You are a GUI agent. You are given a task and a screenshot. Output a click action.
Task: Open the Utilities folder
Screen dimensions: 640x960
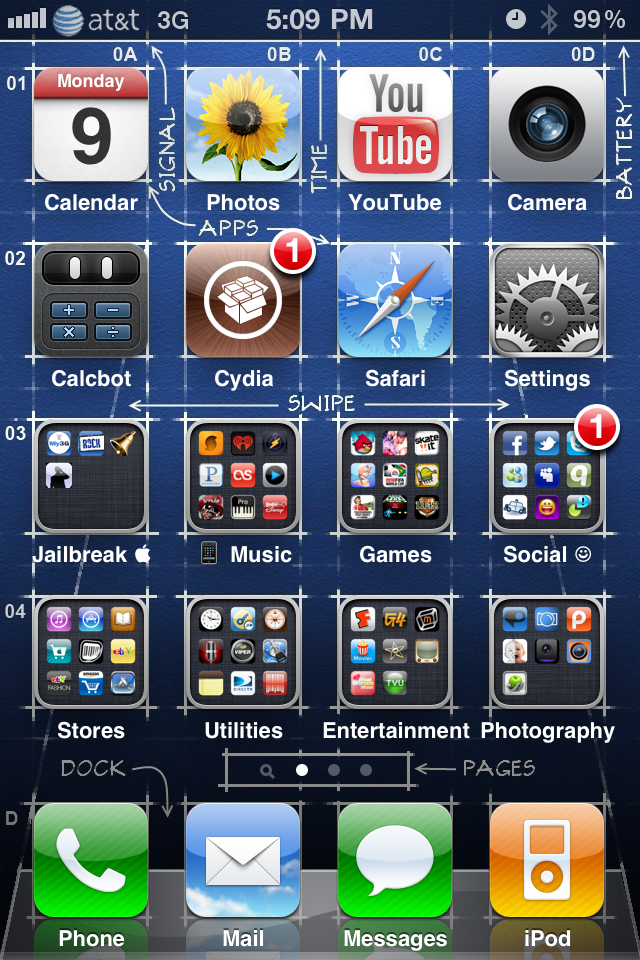coord(243,653)
